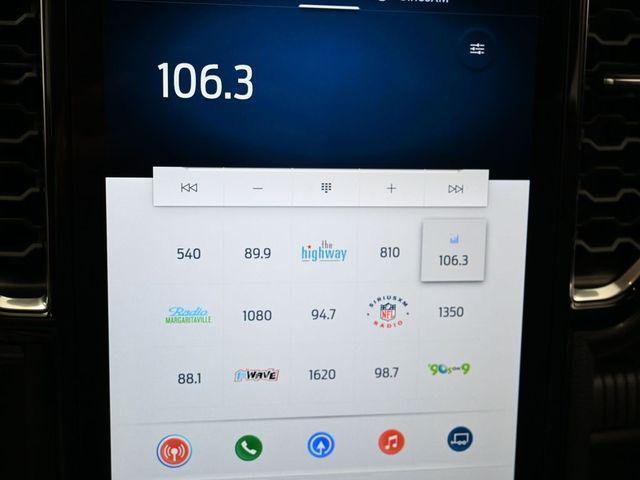This screenshot has height=480, width=640.
Task: Seek to previous station
Action: 189,188
